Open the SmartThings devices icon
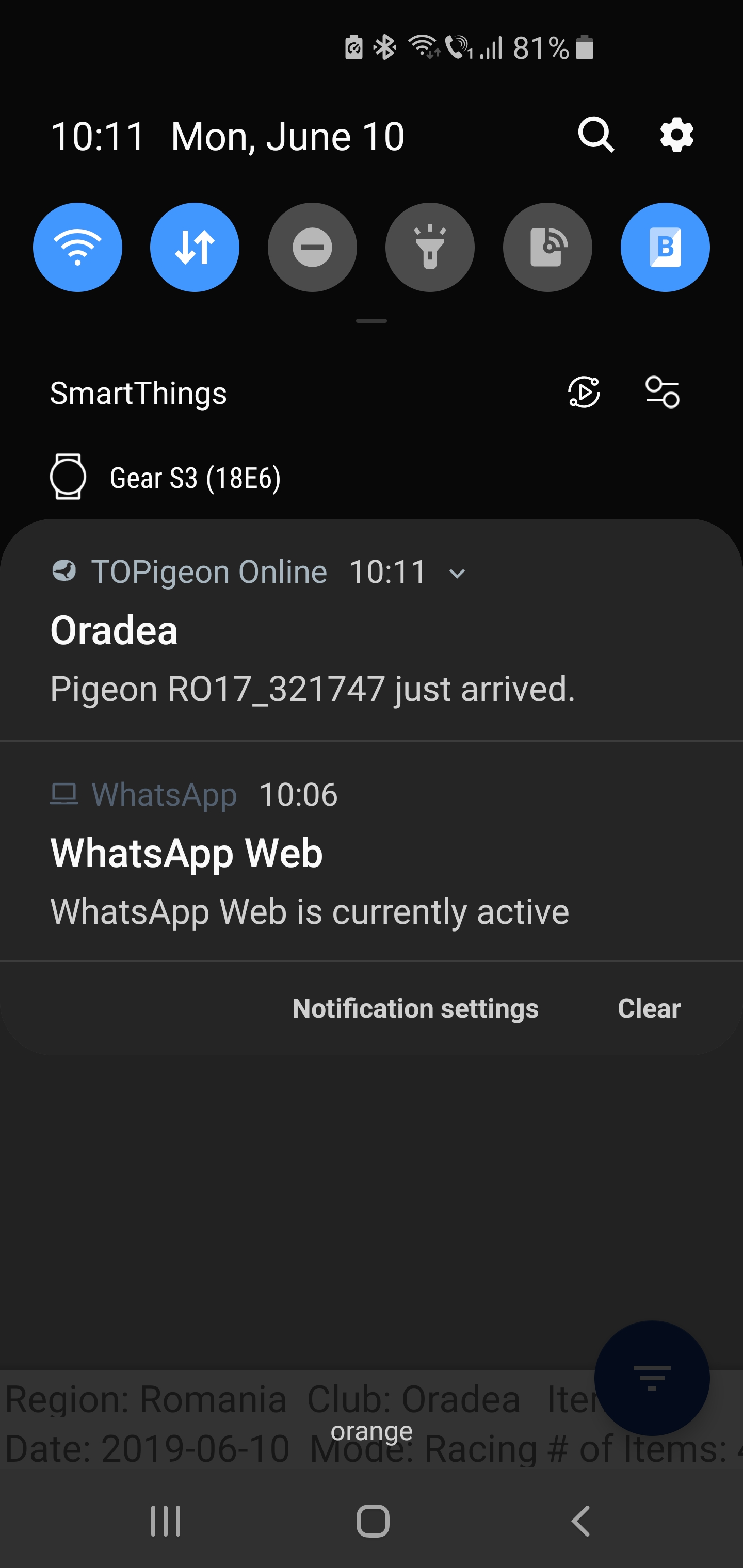 coord(662,393)
